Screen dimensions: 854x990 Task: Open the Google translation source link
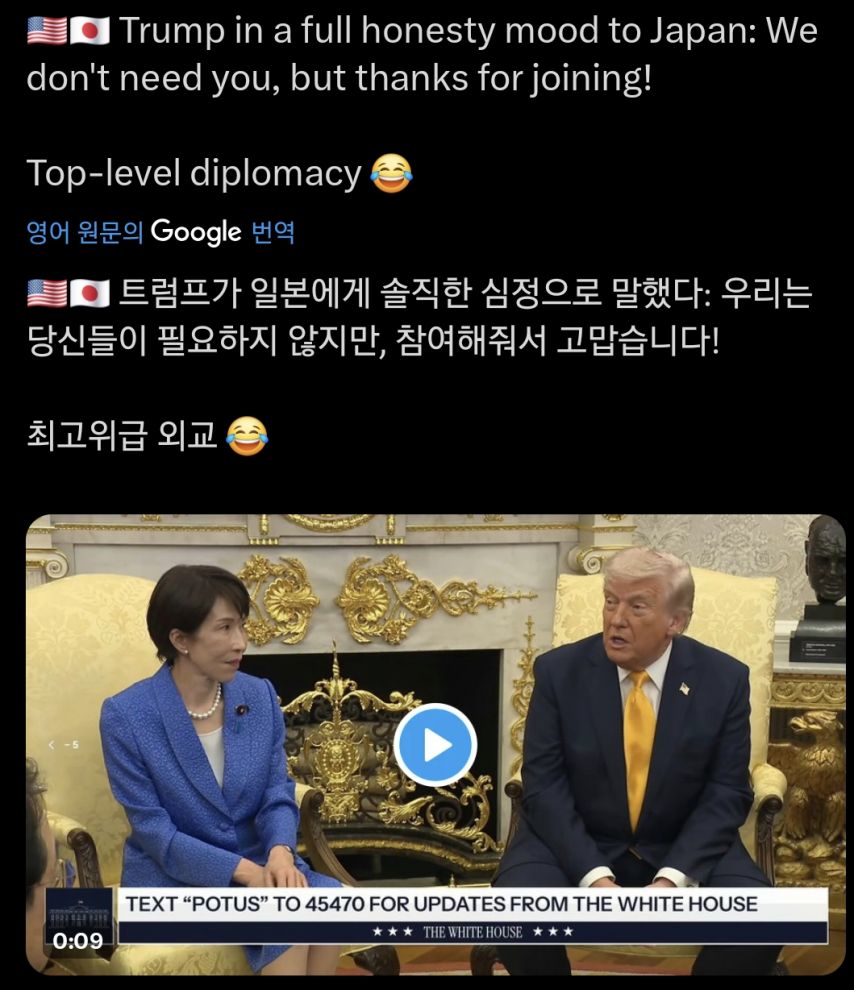pyautogui.click(x=160, y=232)
